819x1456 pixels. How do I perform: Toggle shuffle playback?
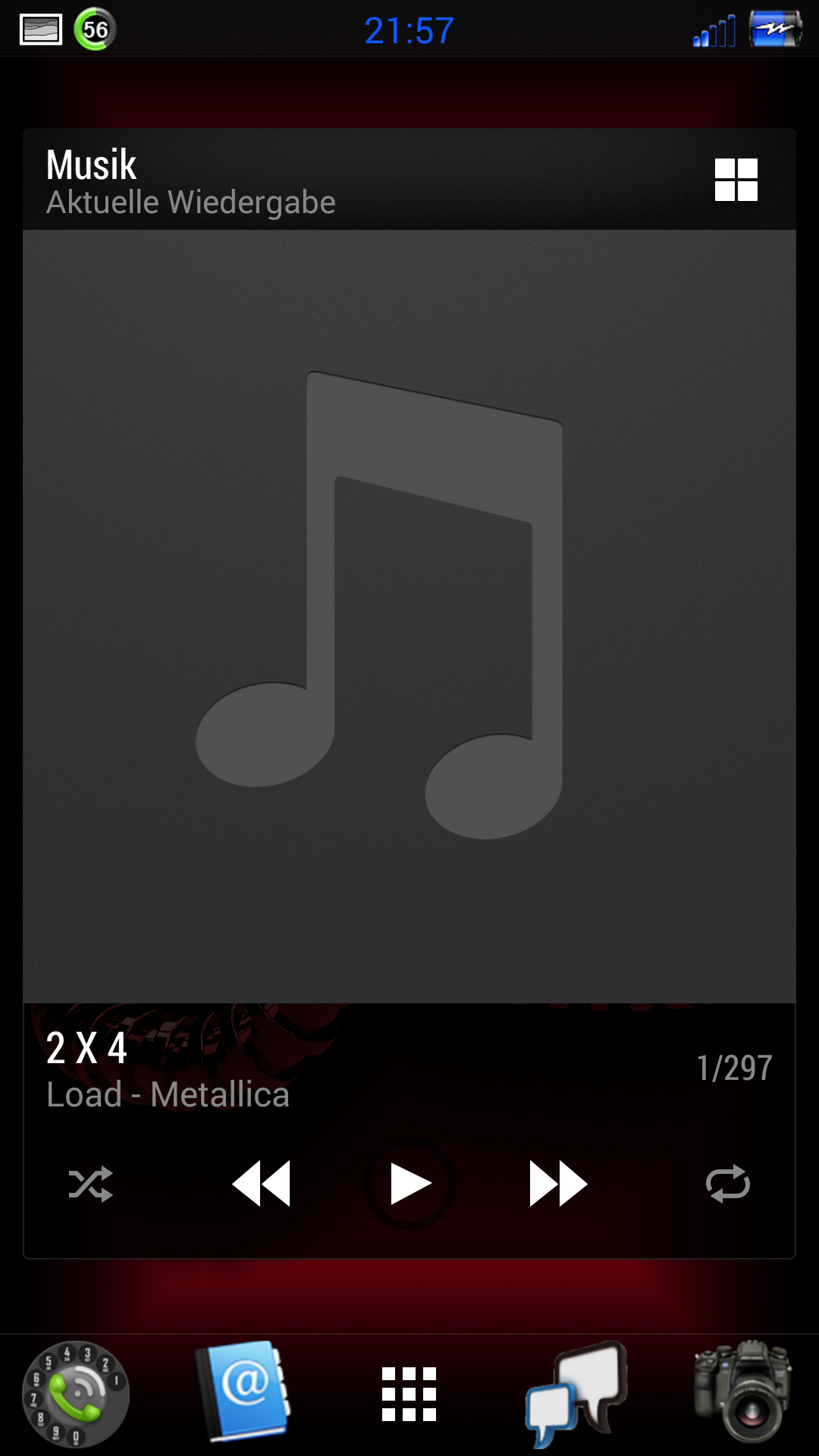pos(91,1184)
